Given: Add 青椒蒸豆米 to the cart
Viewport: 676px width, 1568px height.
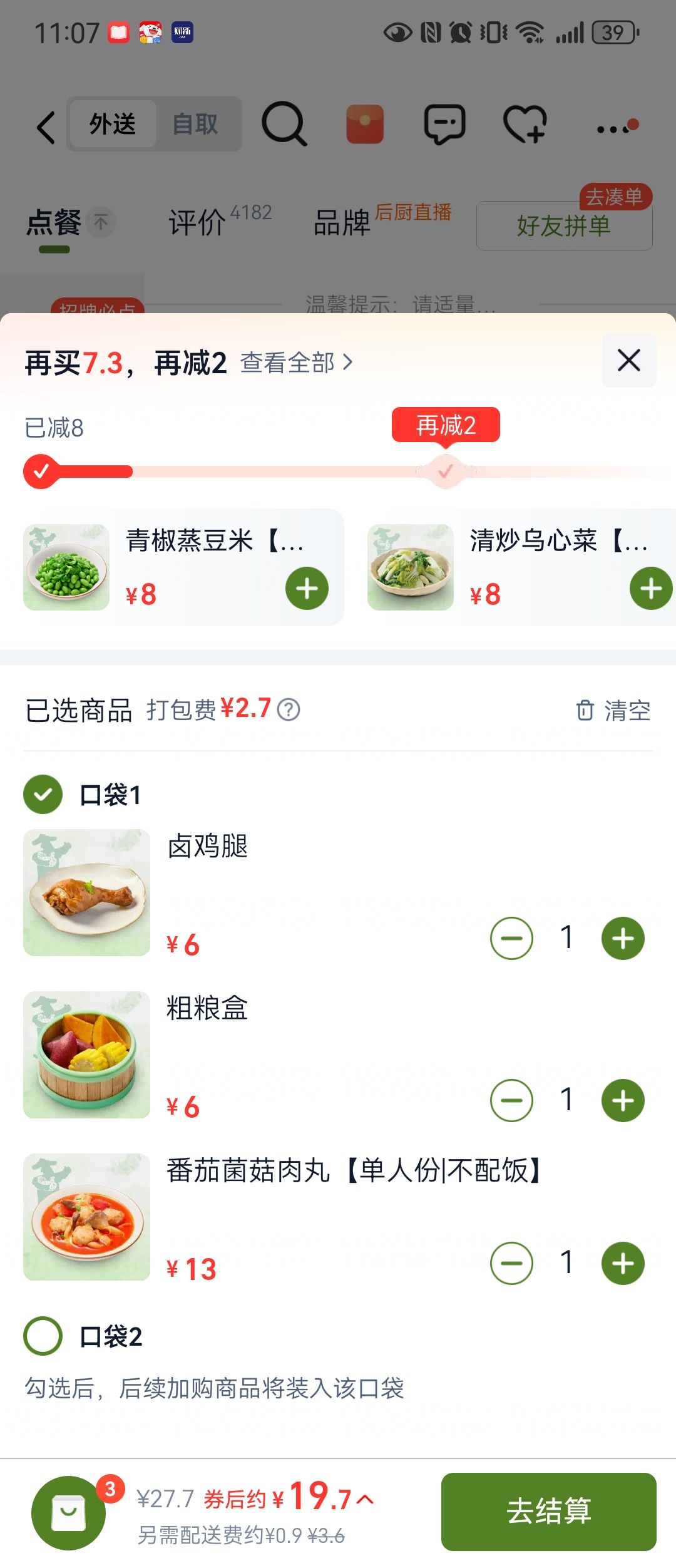Looking at the screenshot, I should pyautogui.click(x=307, y=589).
